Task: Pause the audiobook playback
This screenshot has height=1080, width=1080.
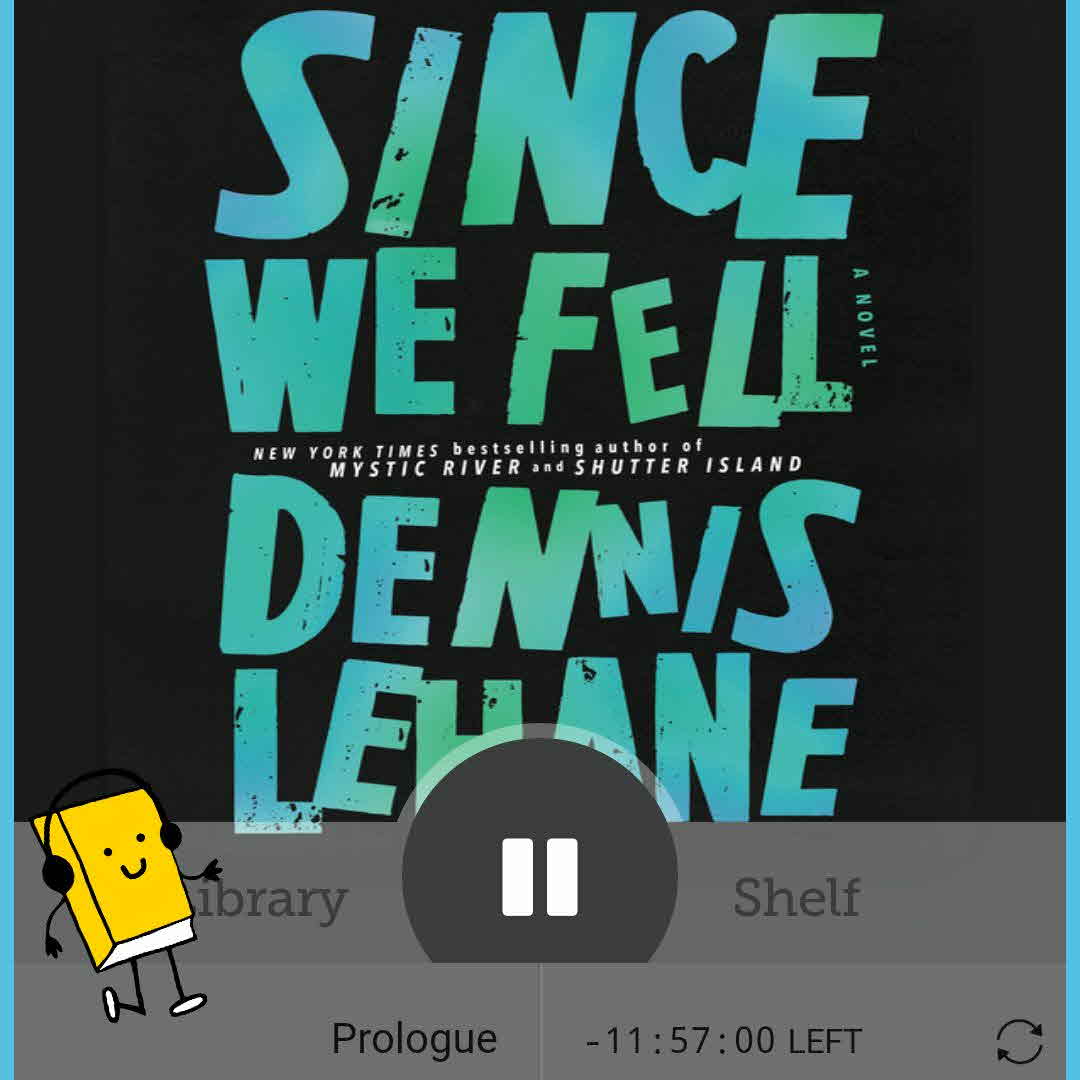Action: [x=540, y=876]
